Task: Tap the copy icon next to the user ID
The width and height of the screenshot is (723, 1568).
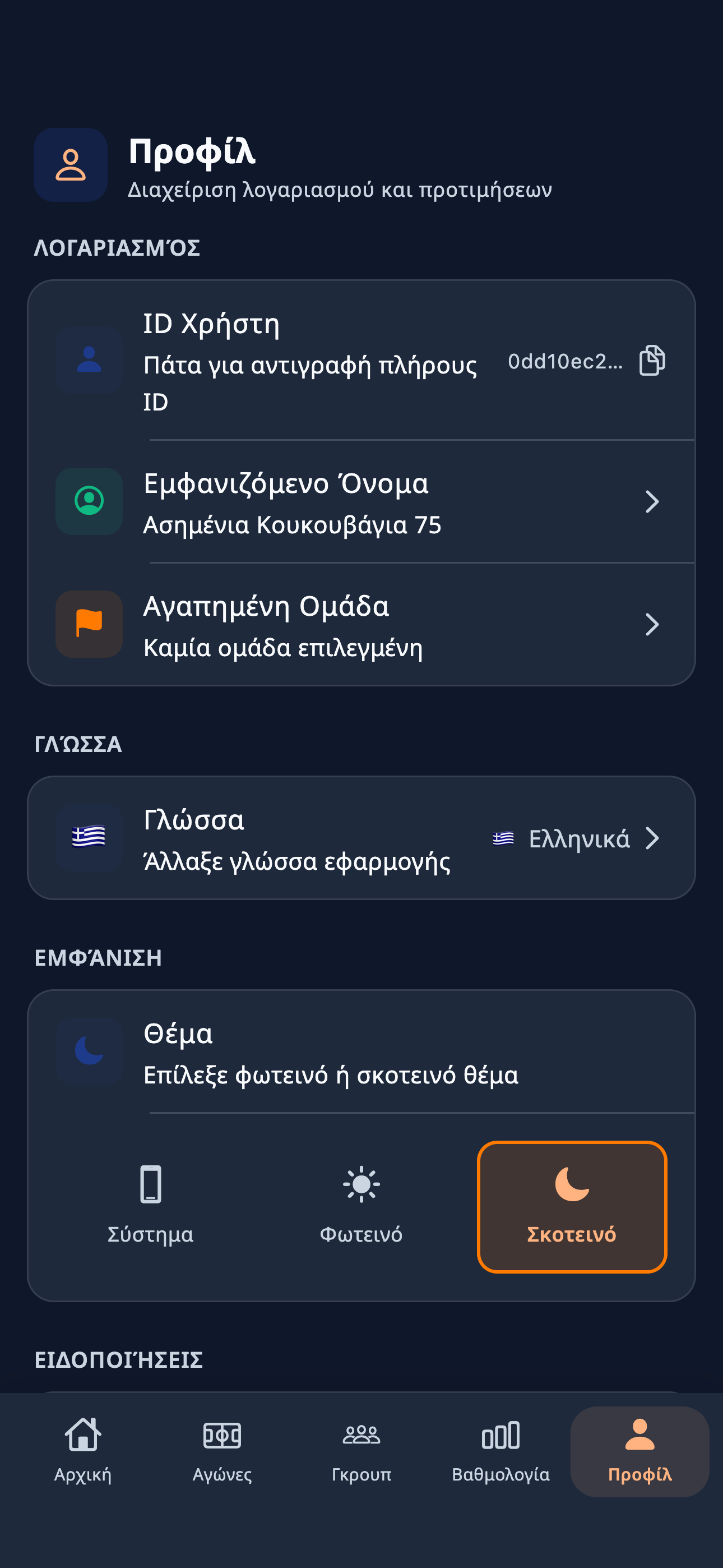Action: [653, 362]
